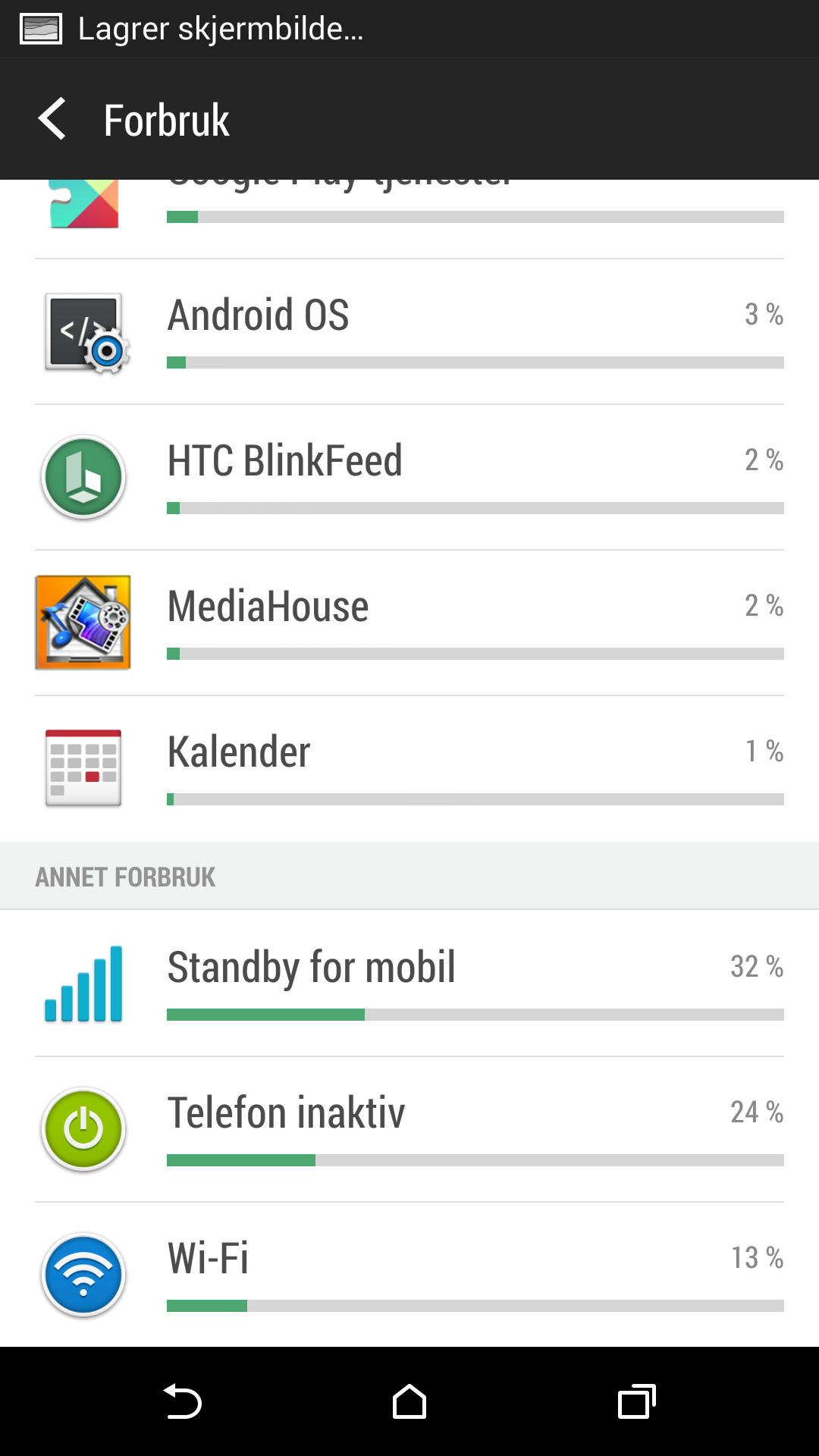Open the partly hidden Google Play row

[x=409, y=219]
